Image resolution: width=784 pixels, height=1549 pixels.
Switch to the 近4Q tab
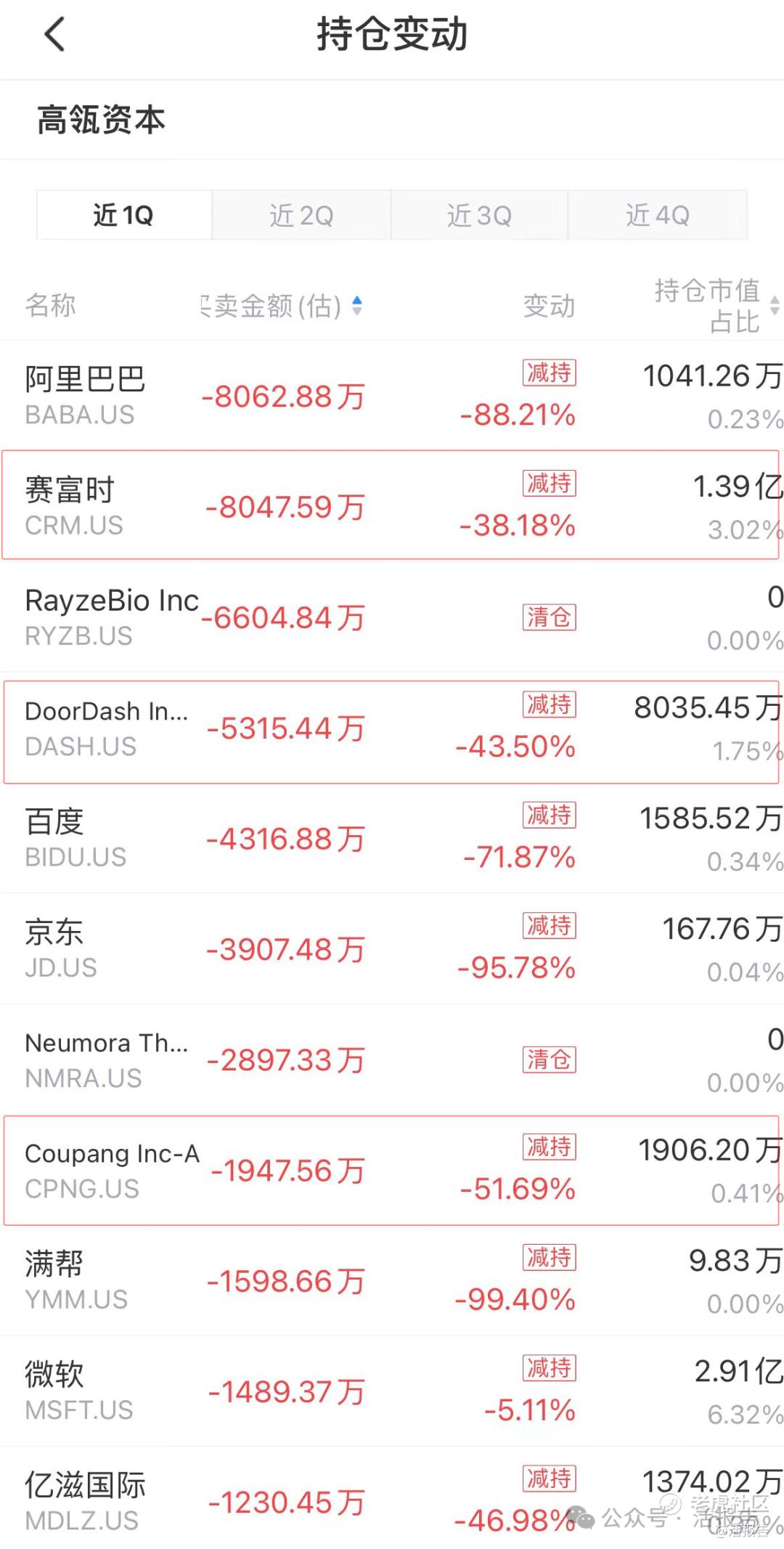(658, 215)
